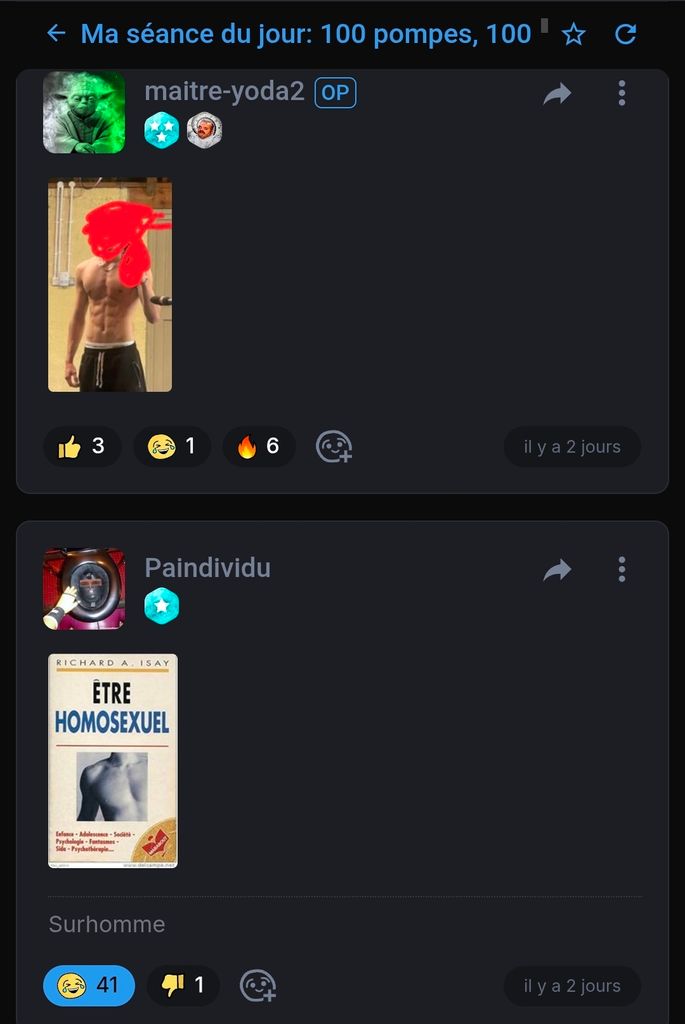Tap the fire reaction with 6 count
The image size is (685, 1024).
(x=258, y=446)
